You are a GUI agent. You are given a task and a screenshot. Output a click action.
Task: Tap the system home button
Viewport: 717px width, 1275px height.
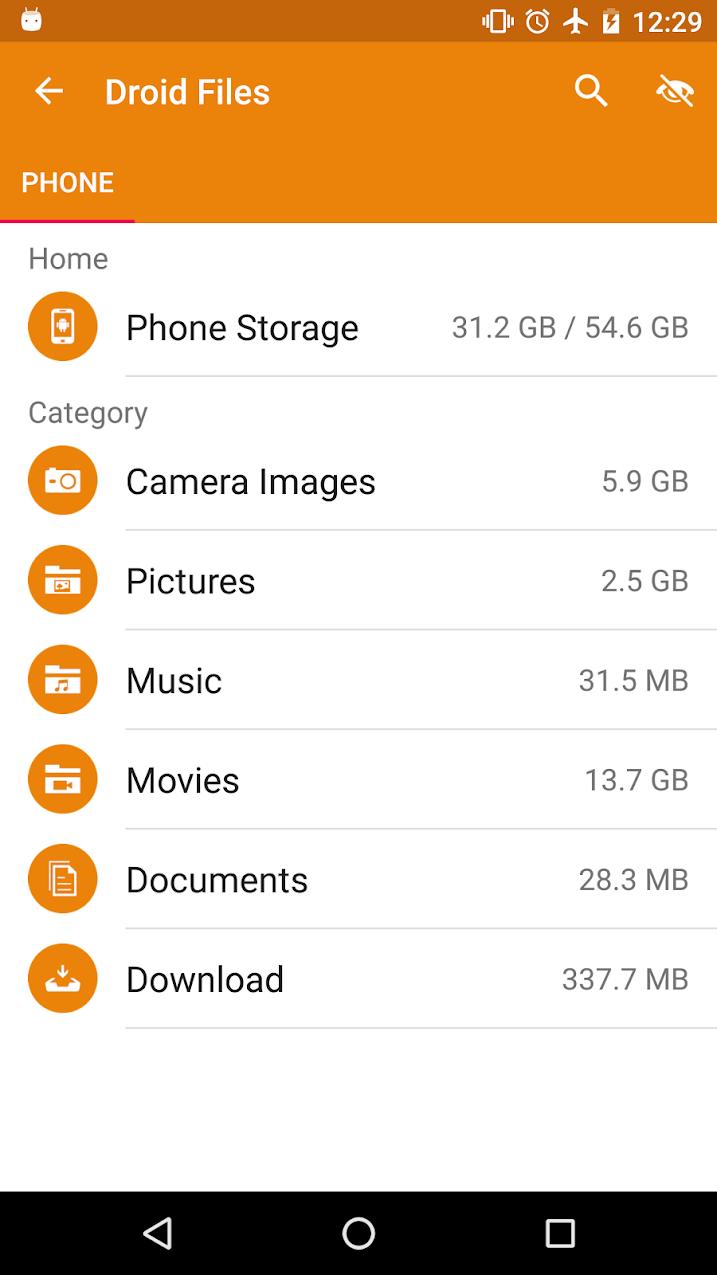358,1233
